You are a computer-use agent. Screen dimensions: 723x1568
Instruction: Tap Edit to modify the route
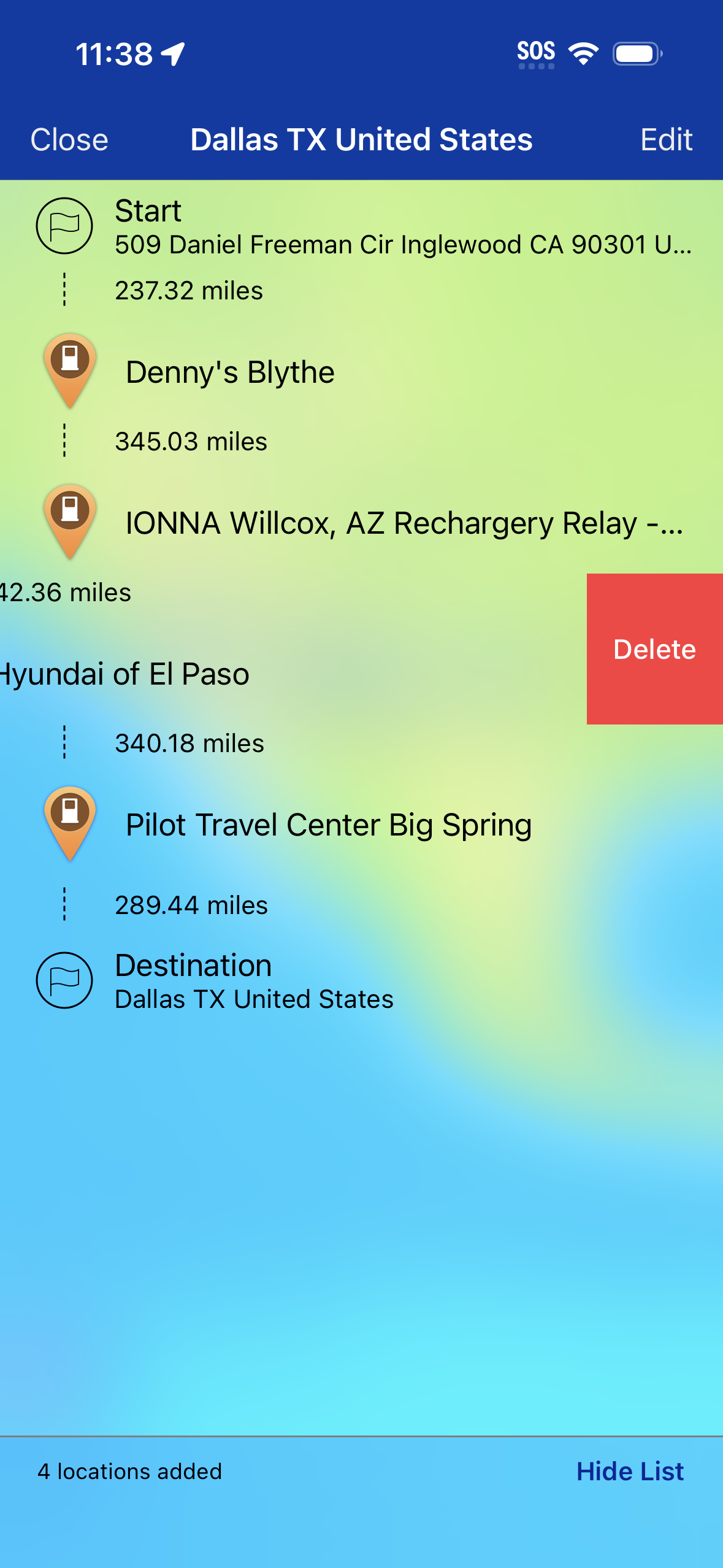(x=666, y=140)
